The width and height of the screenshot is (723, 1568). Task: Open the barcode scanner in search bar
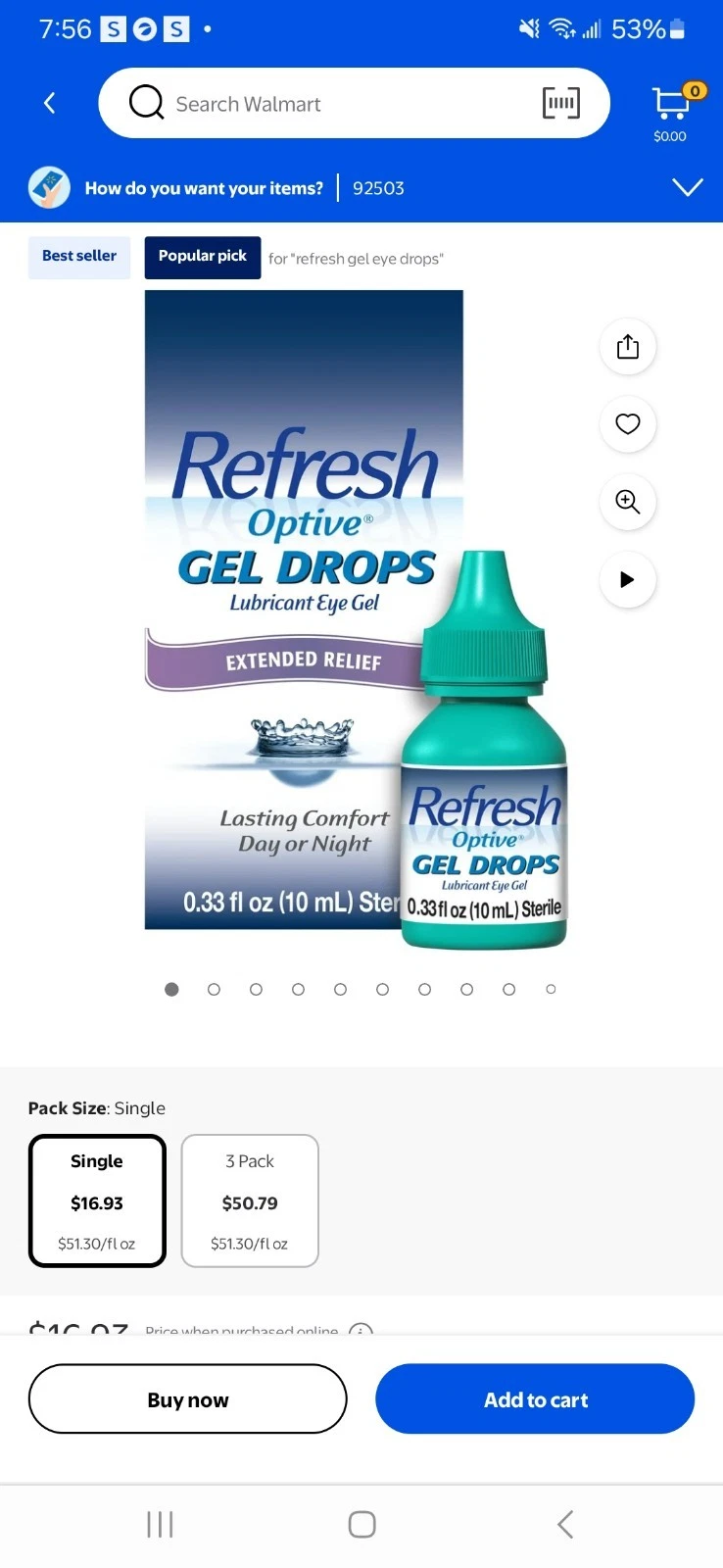(x=560, y=103)
